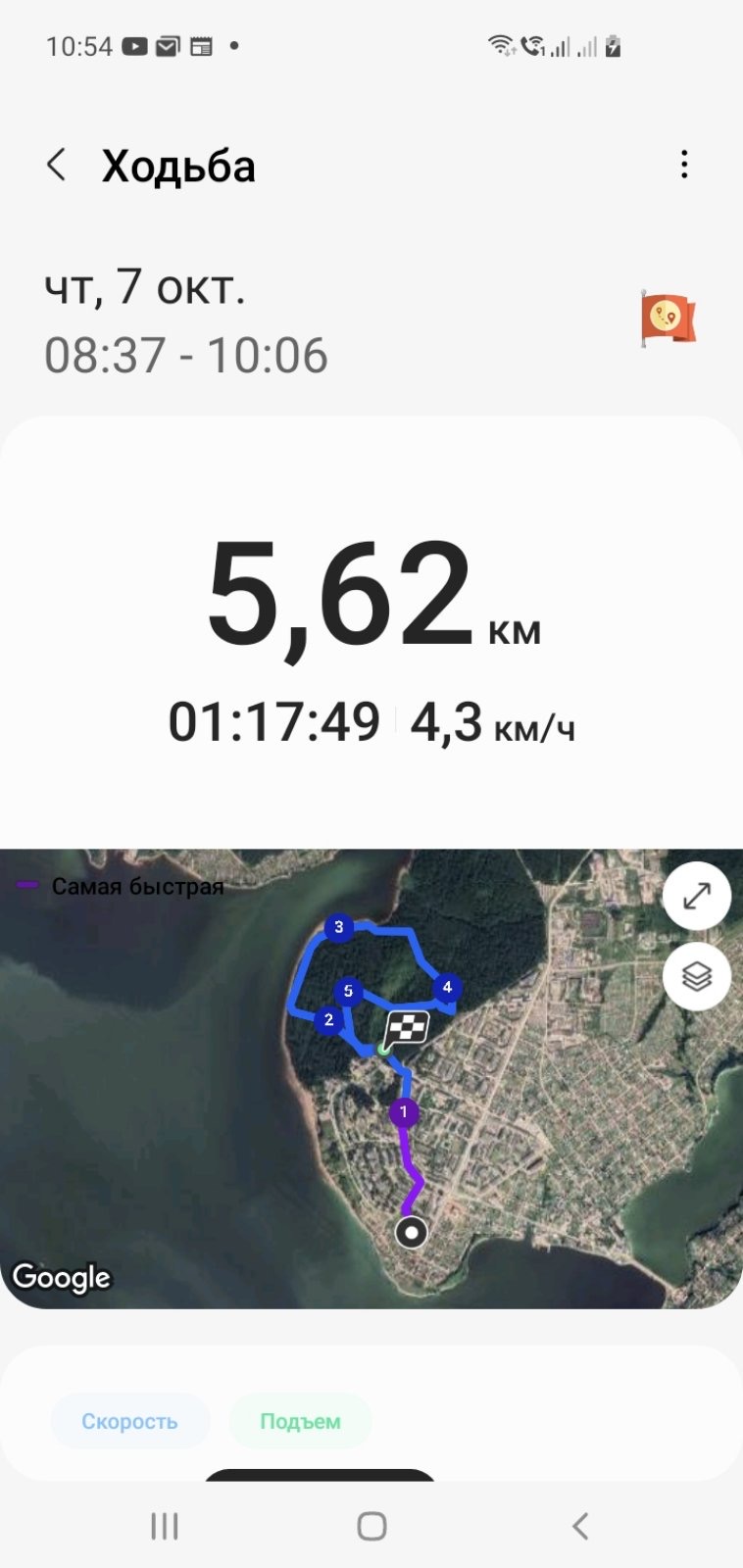Open the three-dot overflow menu
The image size is (743, 1568).
point(684,165)
